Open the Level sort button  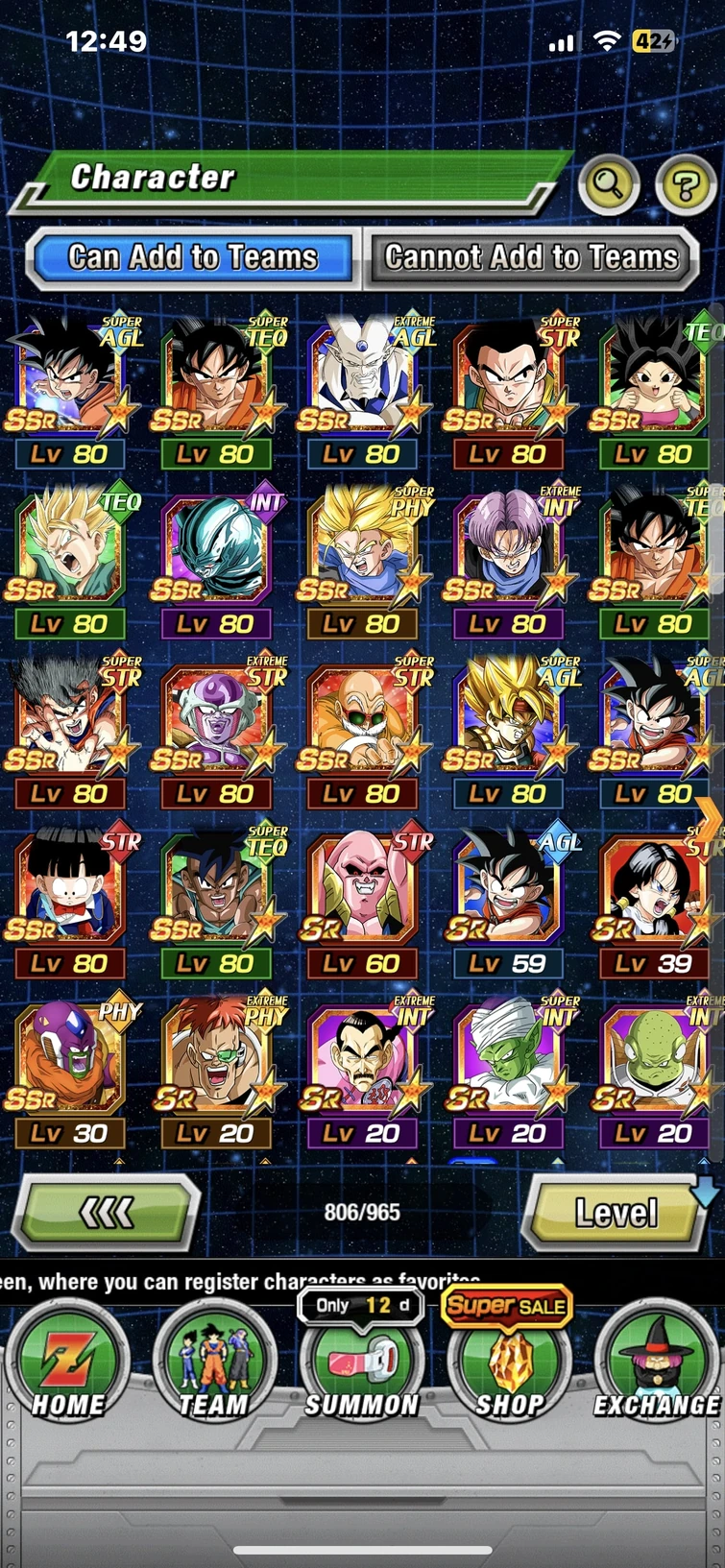coord(615,1214)
